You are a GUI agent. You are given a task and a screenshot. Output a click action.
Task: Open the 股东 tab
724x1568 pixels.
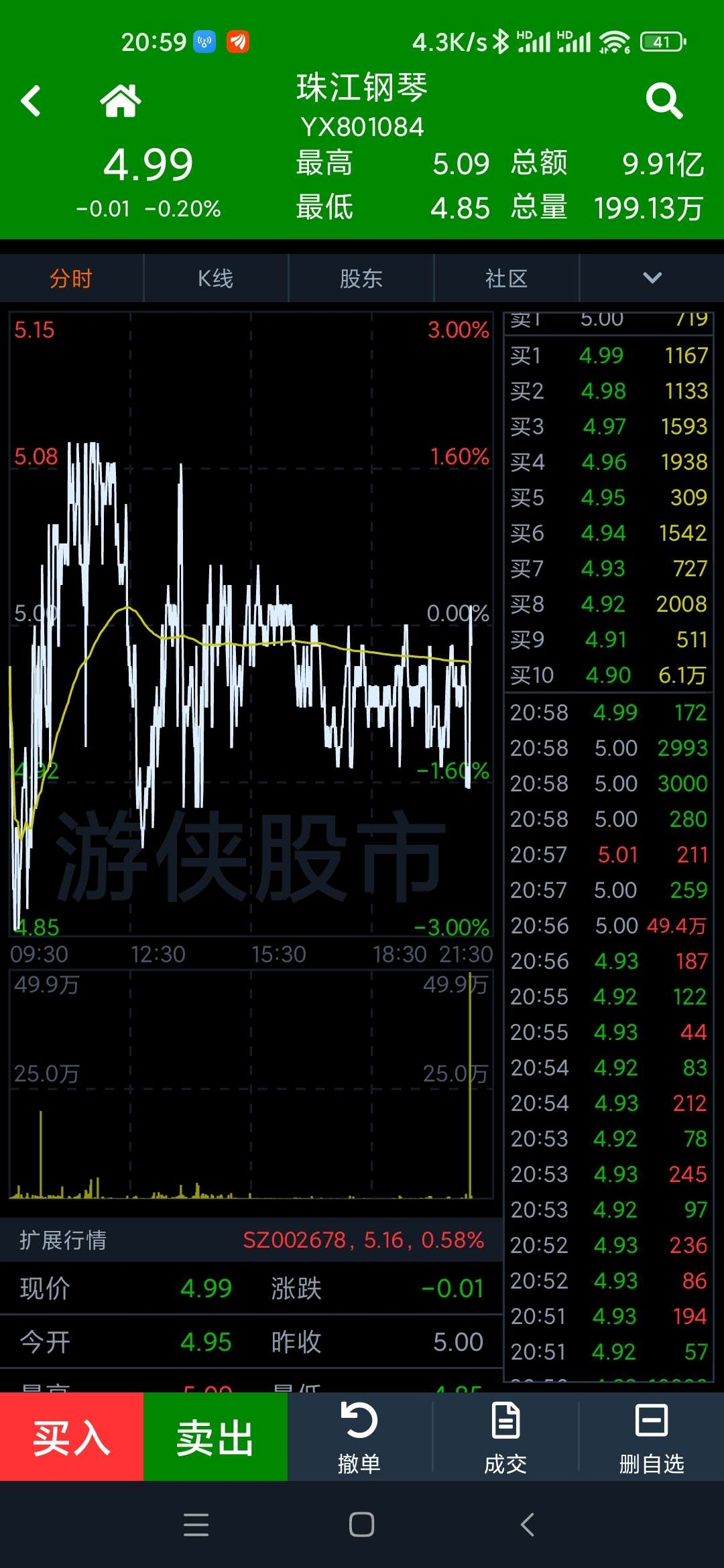point(361,278)
